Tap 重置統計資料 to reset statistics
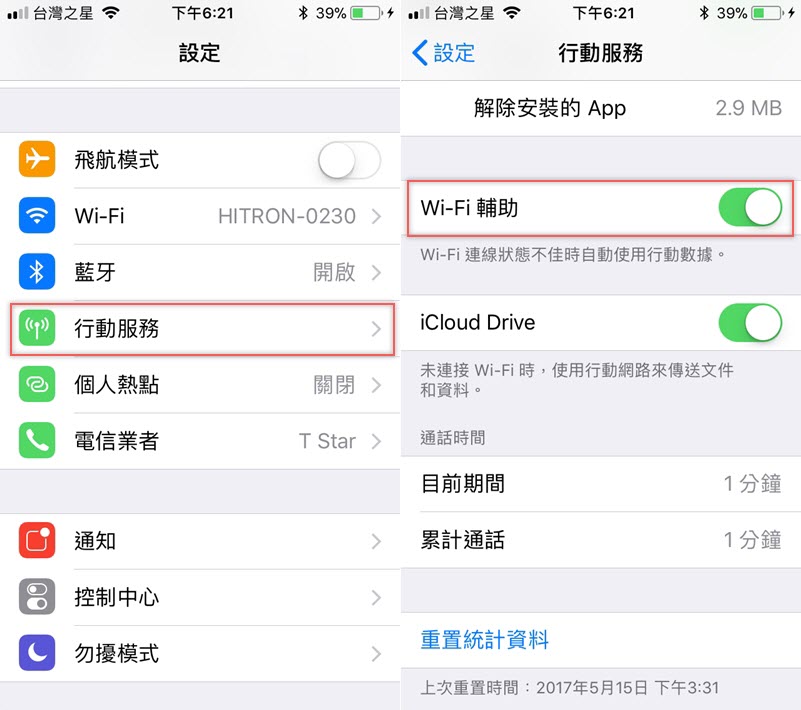801x710 pixels. [x=485, y=640]
